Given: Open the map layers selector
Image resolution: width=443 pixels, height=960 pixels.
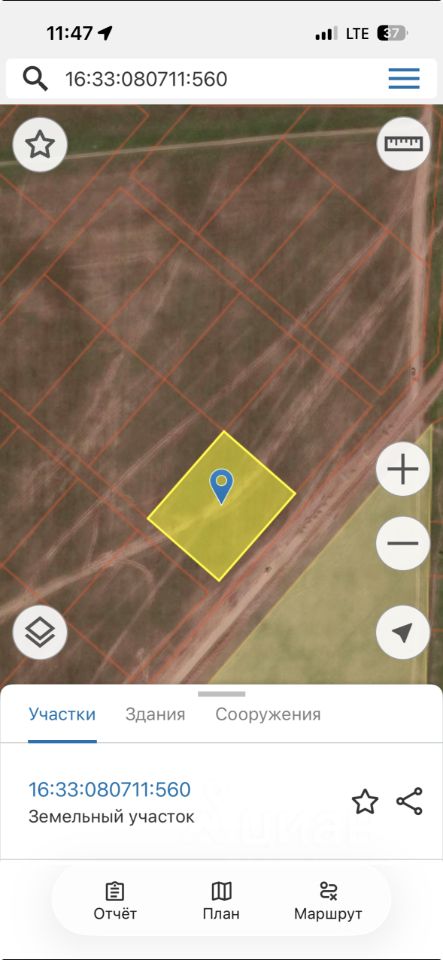Looking at the screenshot, I should pyautogui.click(x=40, y=632).
